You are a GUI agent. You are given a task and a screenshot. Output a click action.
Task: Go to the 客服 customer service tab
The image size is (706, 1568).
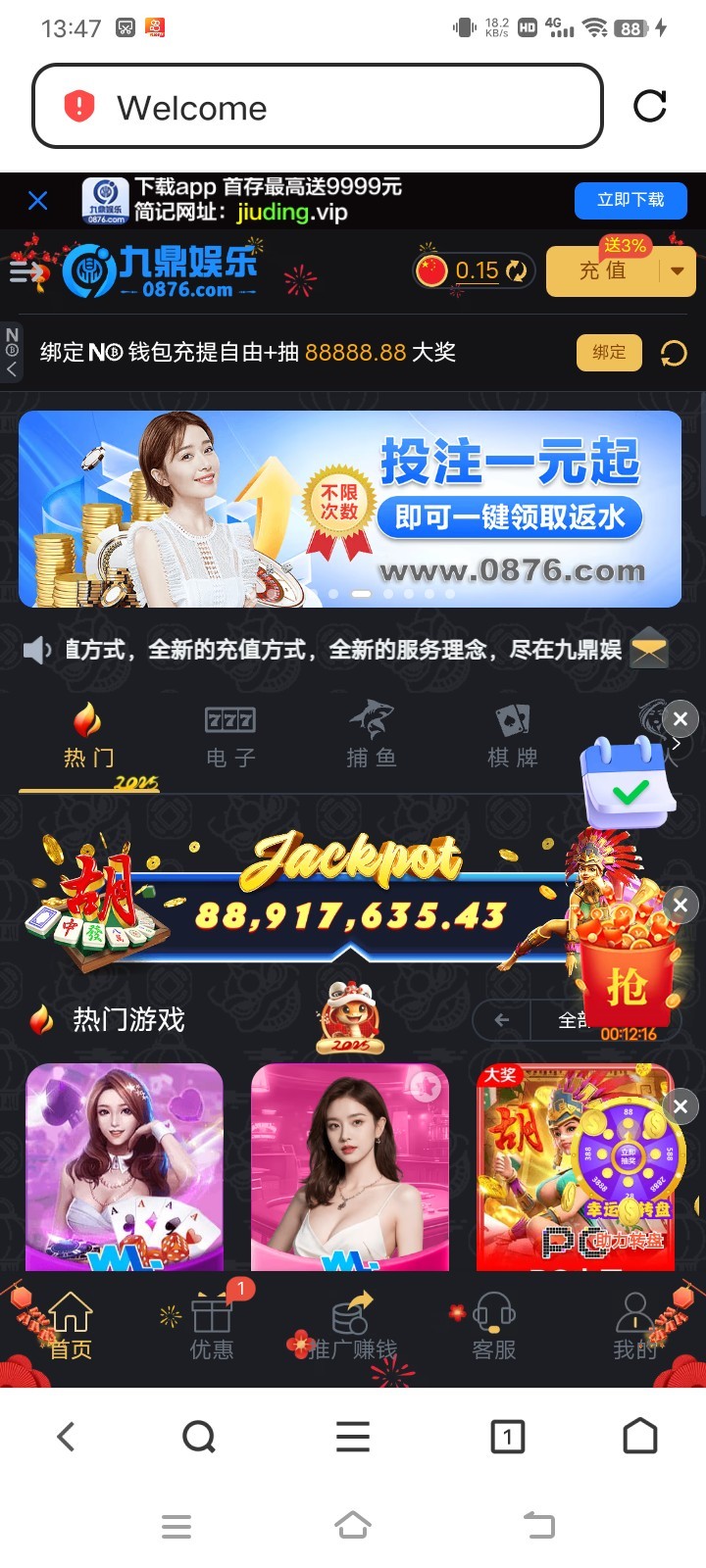(x=494, y=1327)
